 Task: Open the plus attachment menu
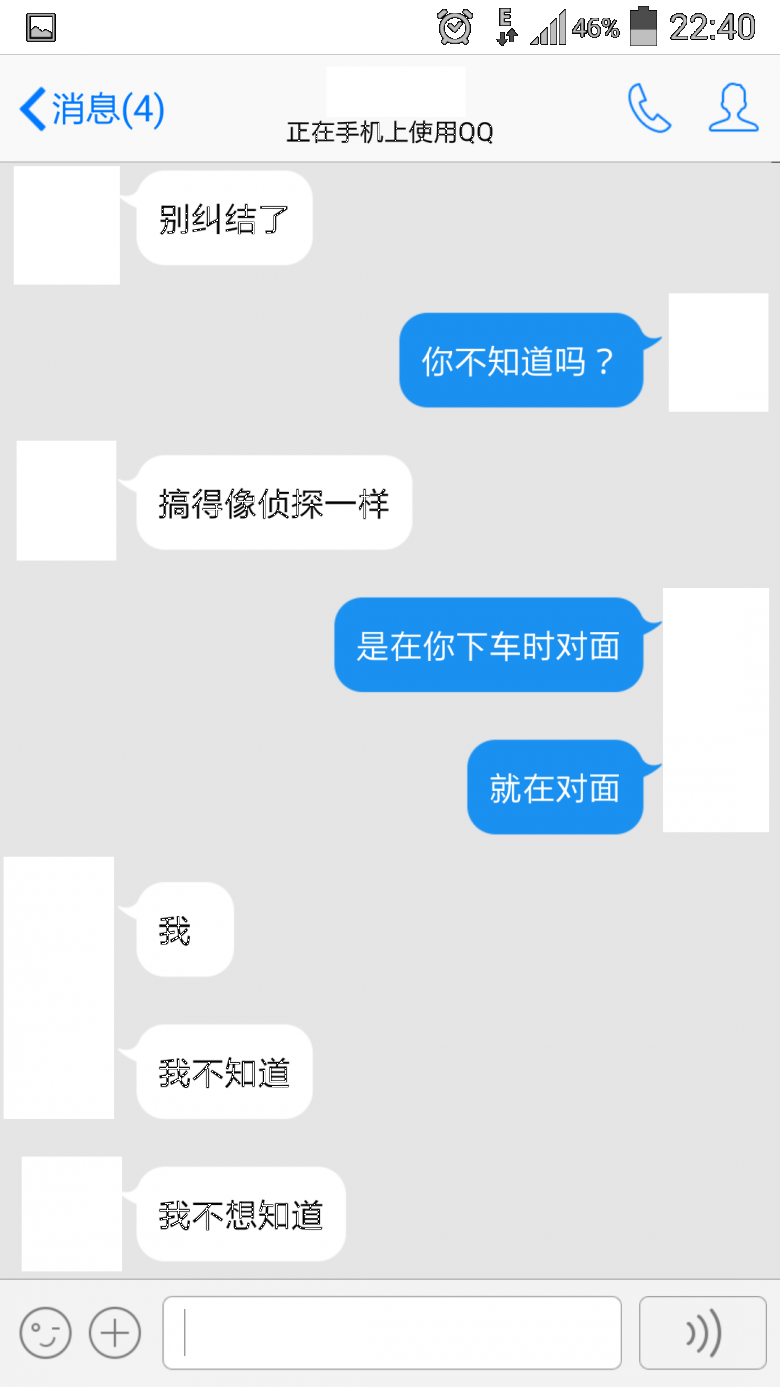(115, 1332)
